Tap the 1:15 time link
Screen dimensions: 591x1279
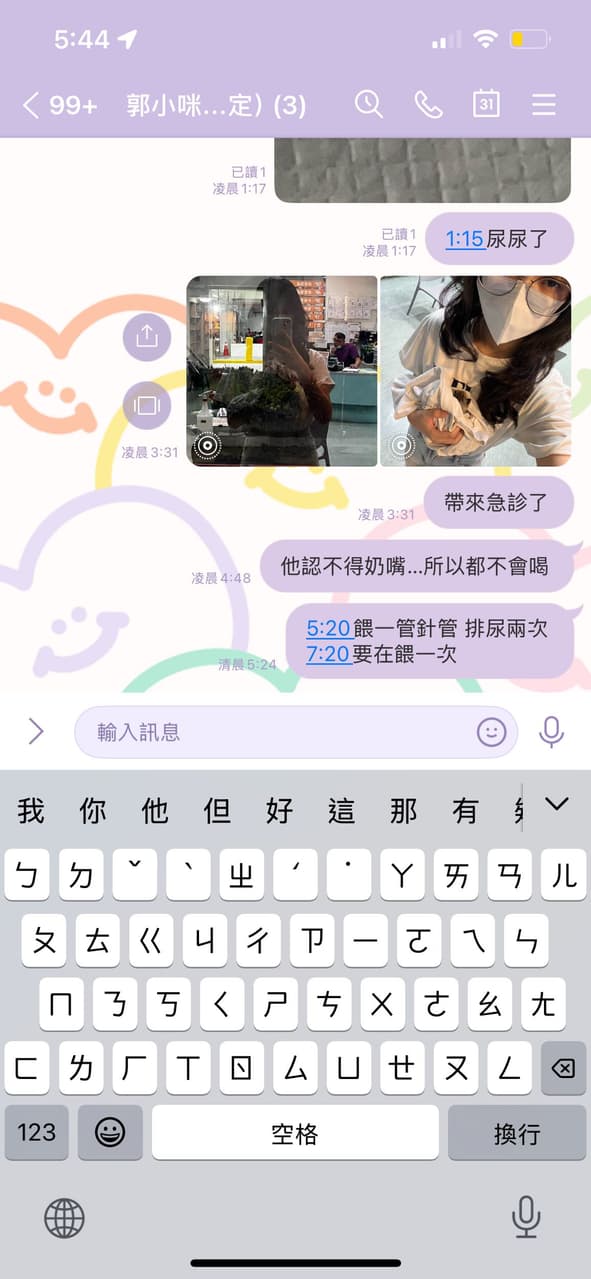(x=465, y=239)
